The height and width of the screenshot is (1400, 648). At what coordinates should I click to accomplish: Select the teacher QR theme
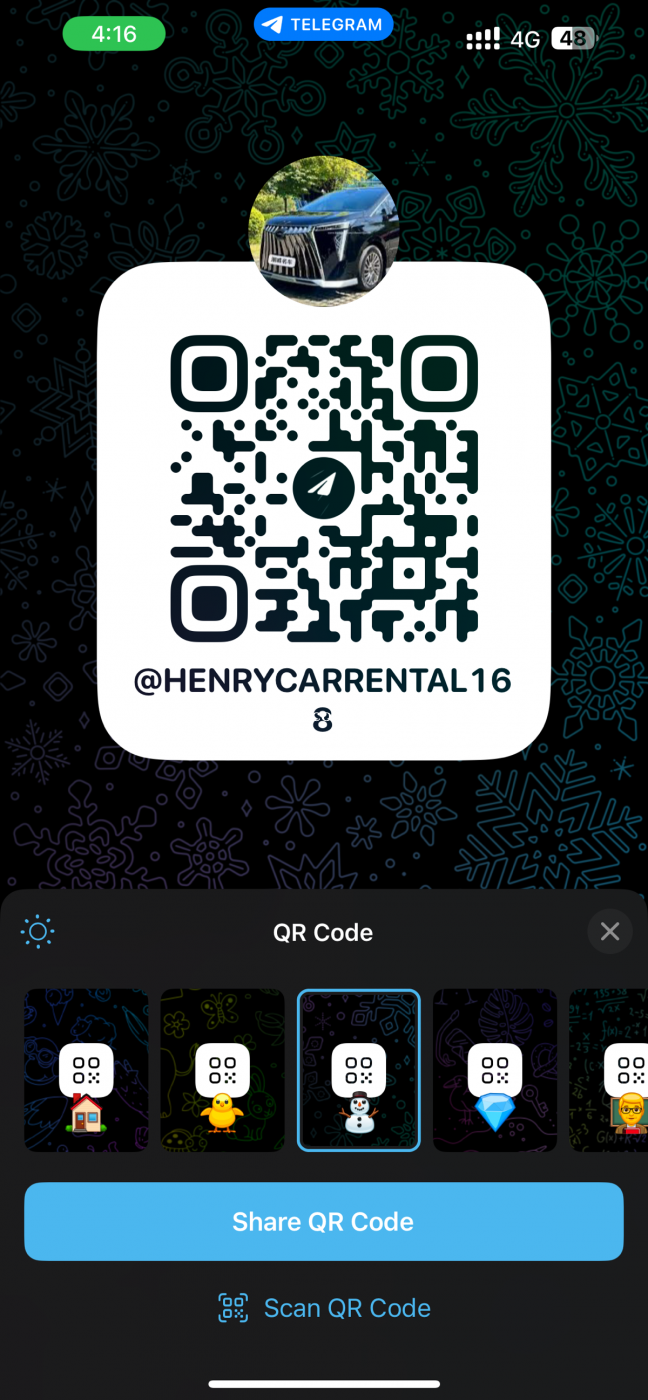tap(612, 1070)
